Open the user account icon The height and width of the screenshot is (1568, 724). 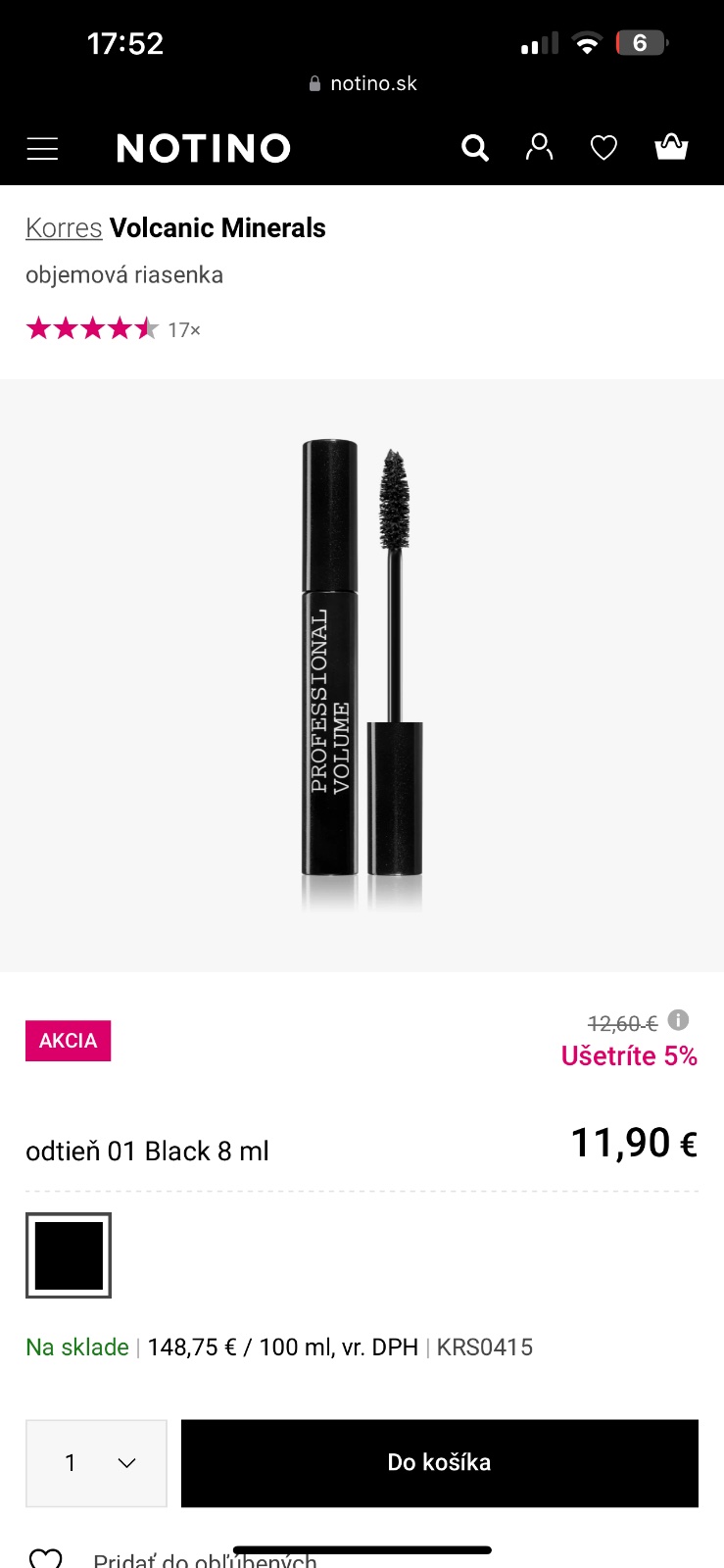[x=539, y=148]
